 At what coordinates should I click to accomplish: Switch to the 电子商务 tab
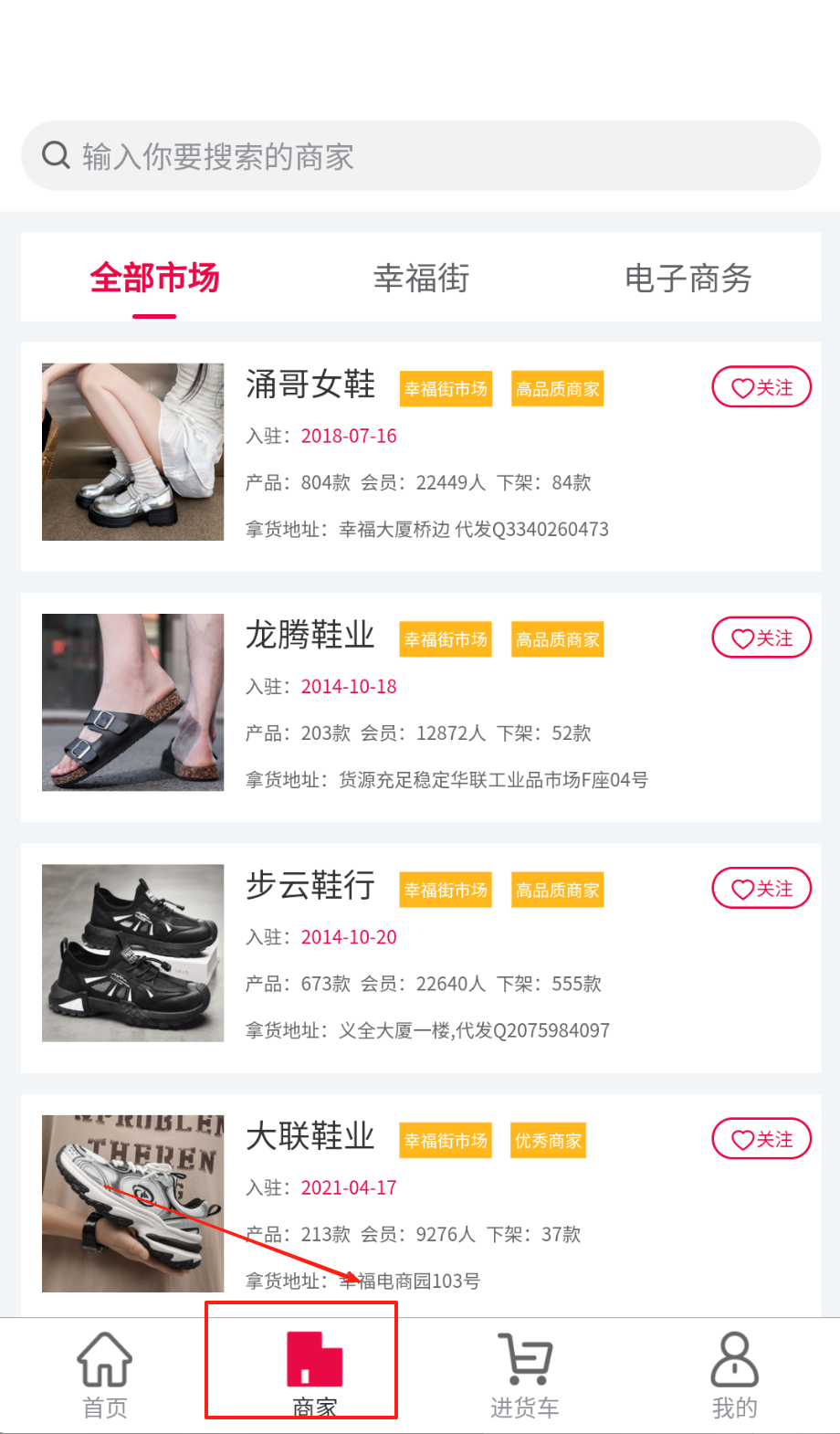click(x=688, y=278)
